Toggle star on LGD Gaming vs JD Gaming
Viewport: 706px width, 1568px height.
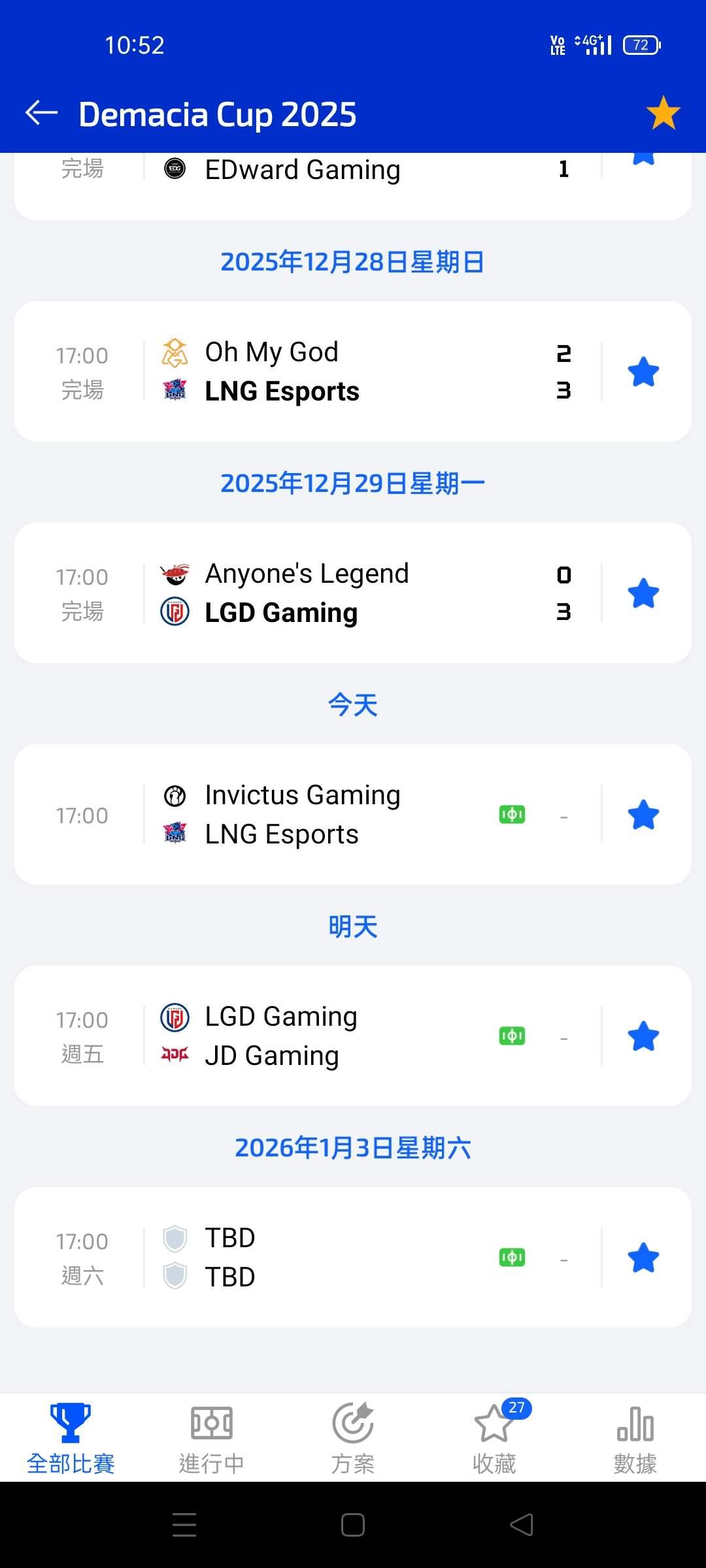click(643, 1036)
